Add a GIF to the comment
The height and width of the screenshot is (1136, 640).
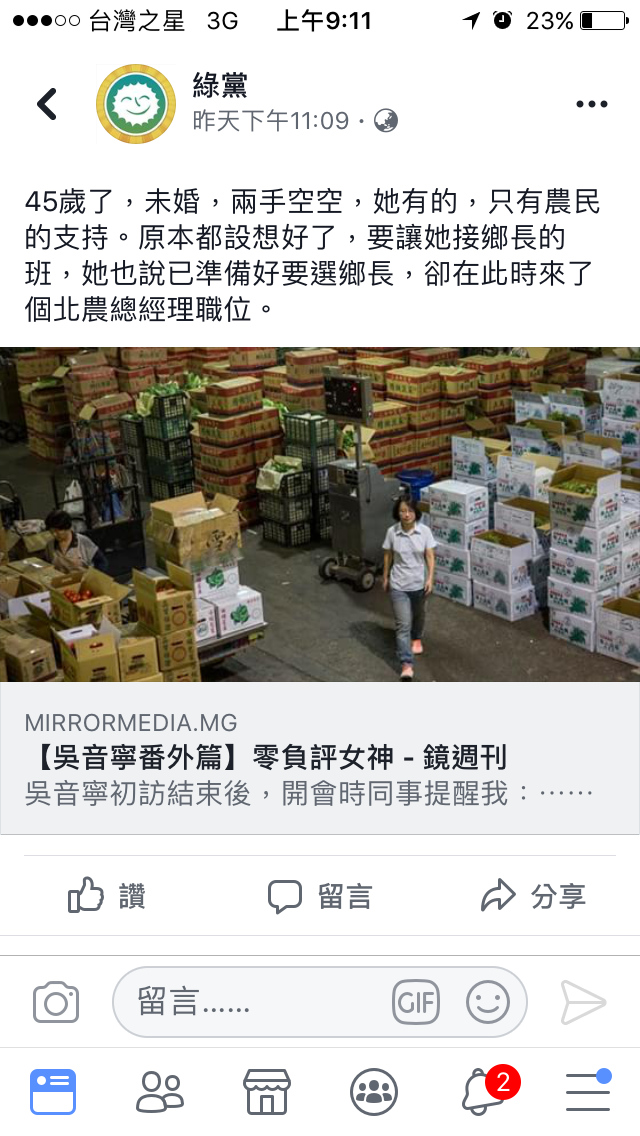pyautogui.click(x=416, y=1003)
